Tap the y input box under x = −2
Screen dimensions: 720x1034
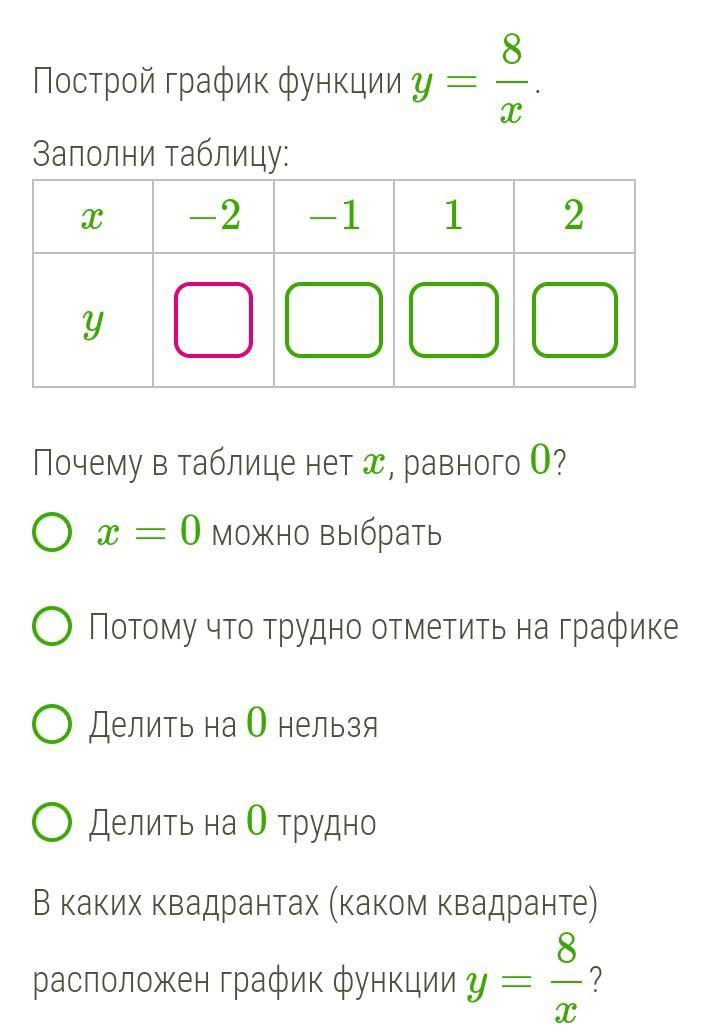point(213,320)
